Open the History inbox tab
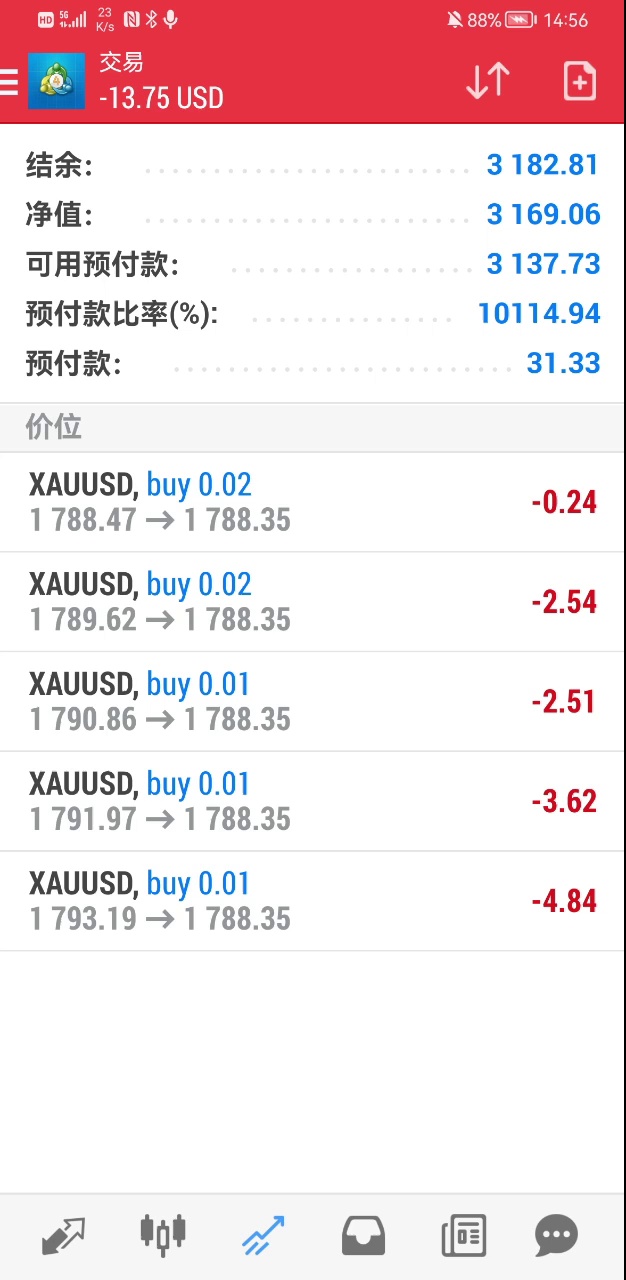 pos(363,1236)
